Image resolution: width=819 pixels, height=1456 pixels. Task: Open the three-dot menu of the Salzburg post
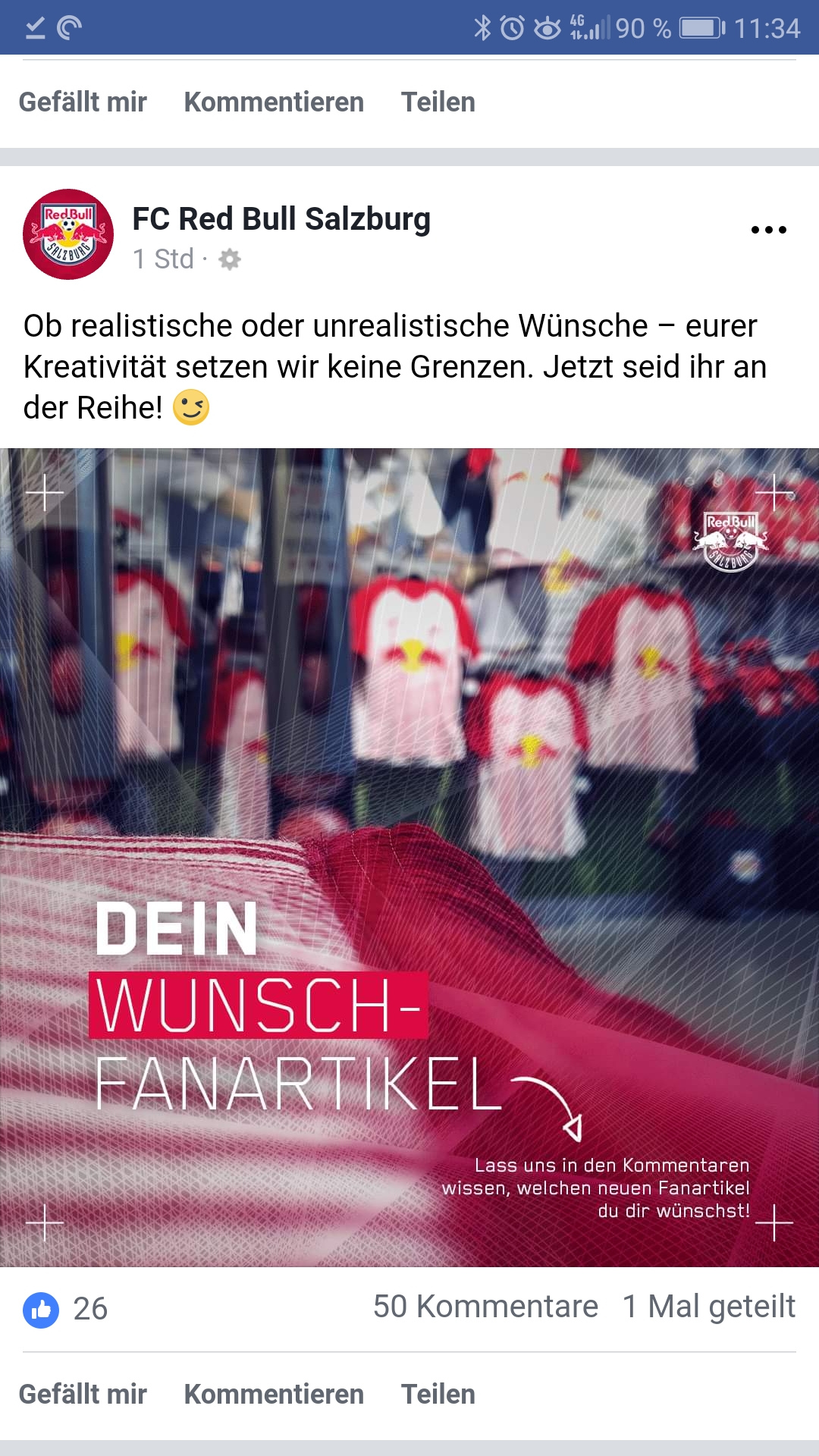click(x=768, y=230)
